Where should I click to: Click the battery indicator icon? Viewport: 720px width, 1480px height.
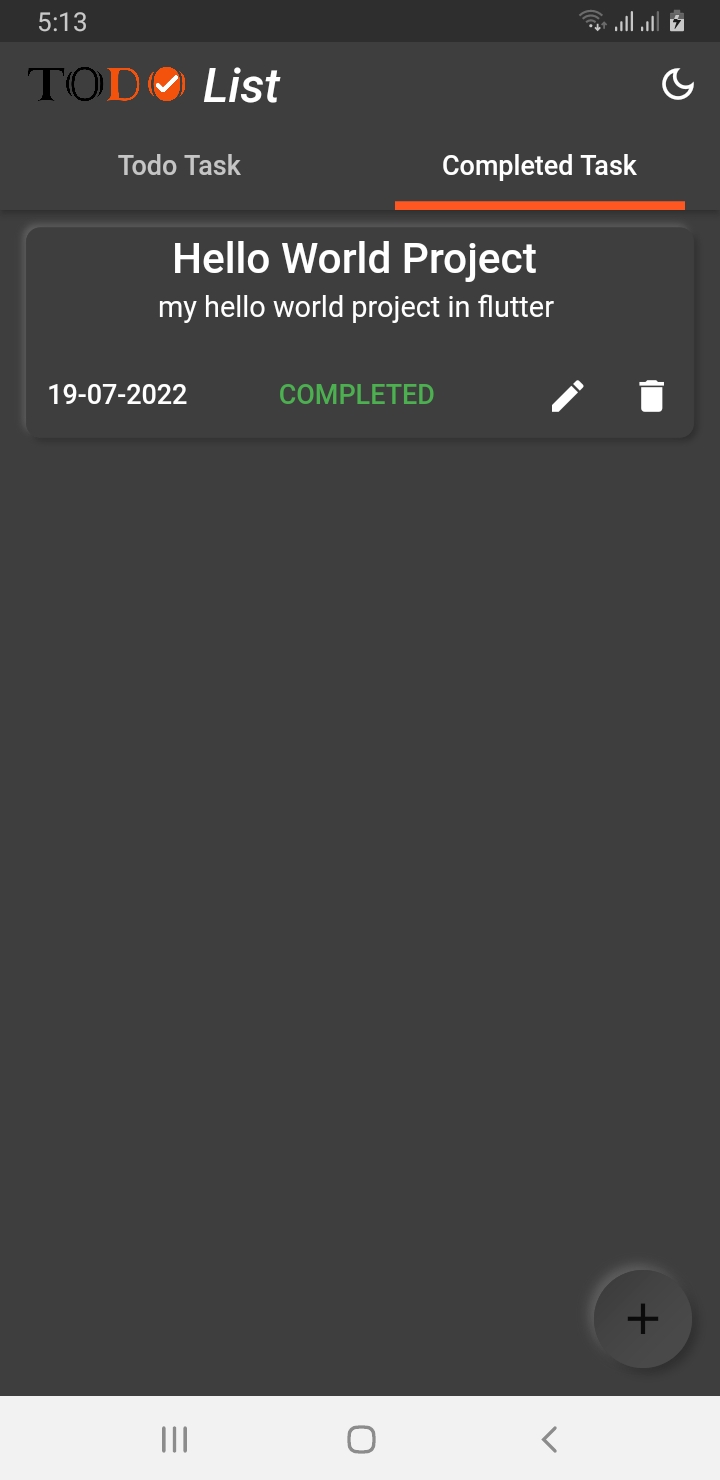point(676,20)
